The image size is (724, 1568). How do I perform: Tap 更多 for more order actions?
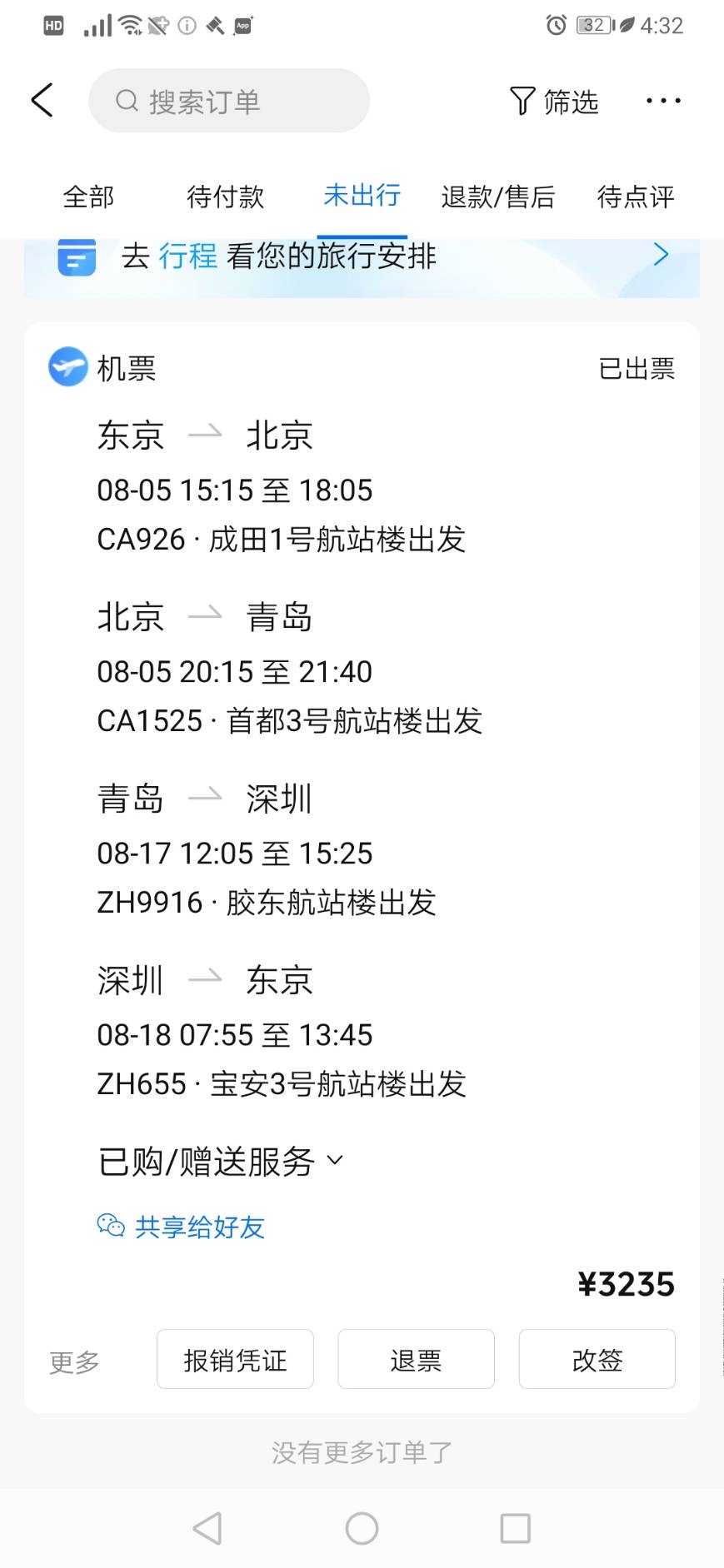74,1361
